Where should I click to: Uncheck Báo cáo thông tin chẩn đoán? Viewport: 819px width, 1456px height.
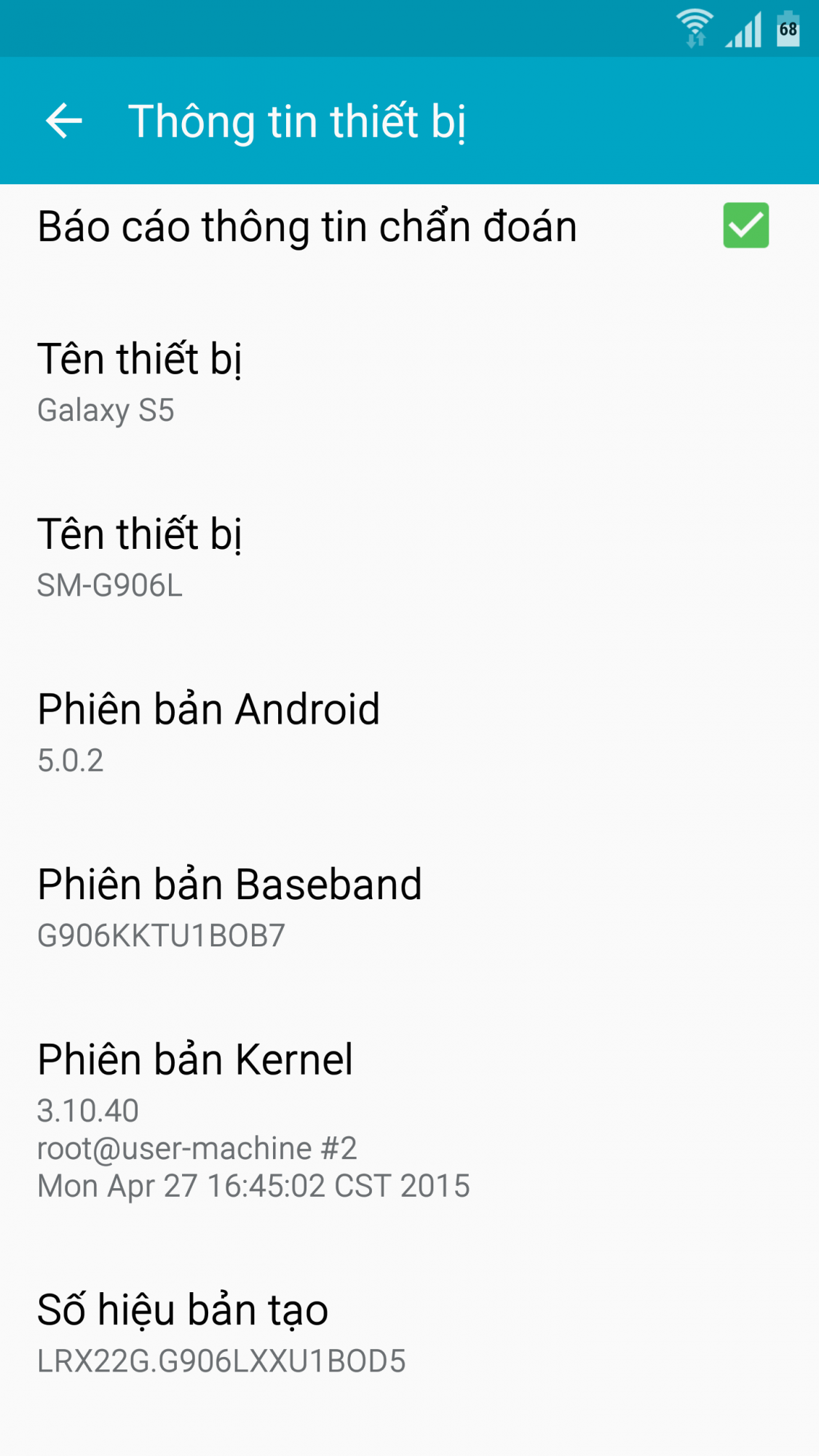(745, 225)
